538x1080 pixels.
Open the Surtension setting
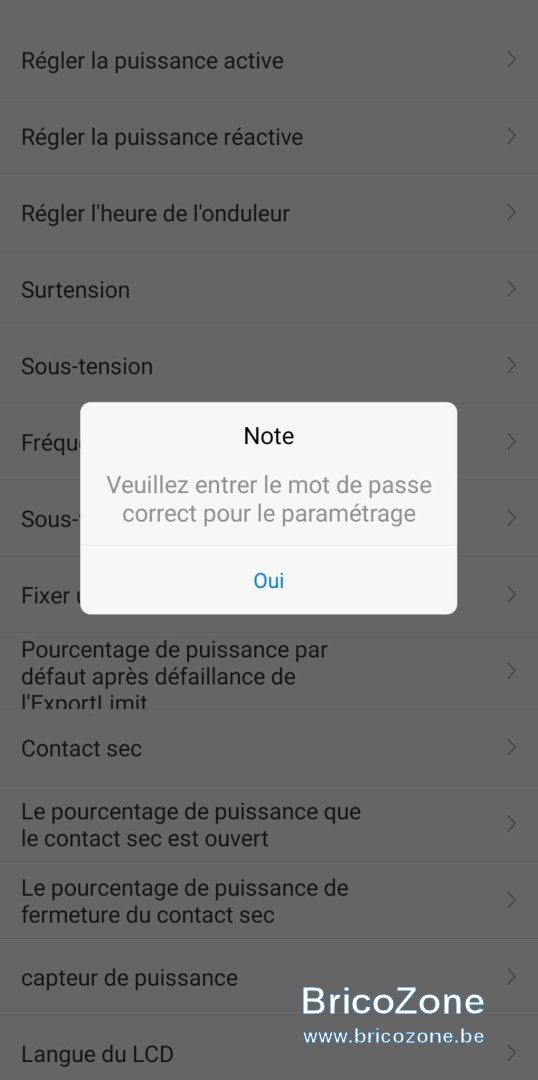[269, 289]
